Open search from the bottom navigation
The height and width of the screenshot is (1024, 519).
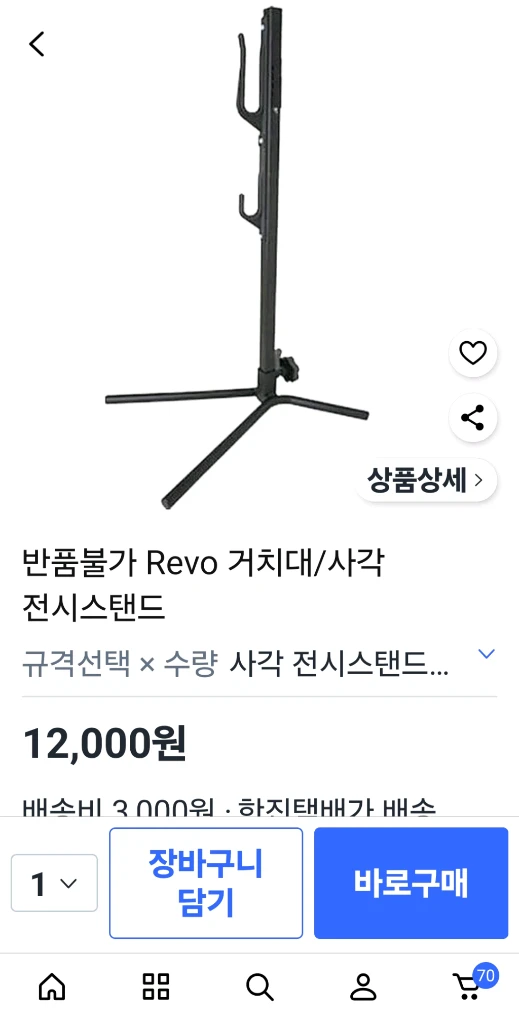pos(260,987)
